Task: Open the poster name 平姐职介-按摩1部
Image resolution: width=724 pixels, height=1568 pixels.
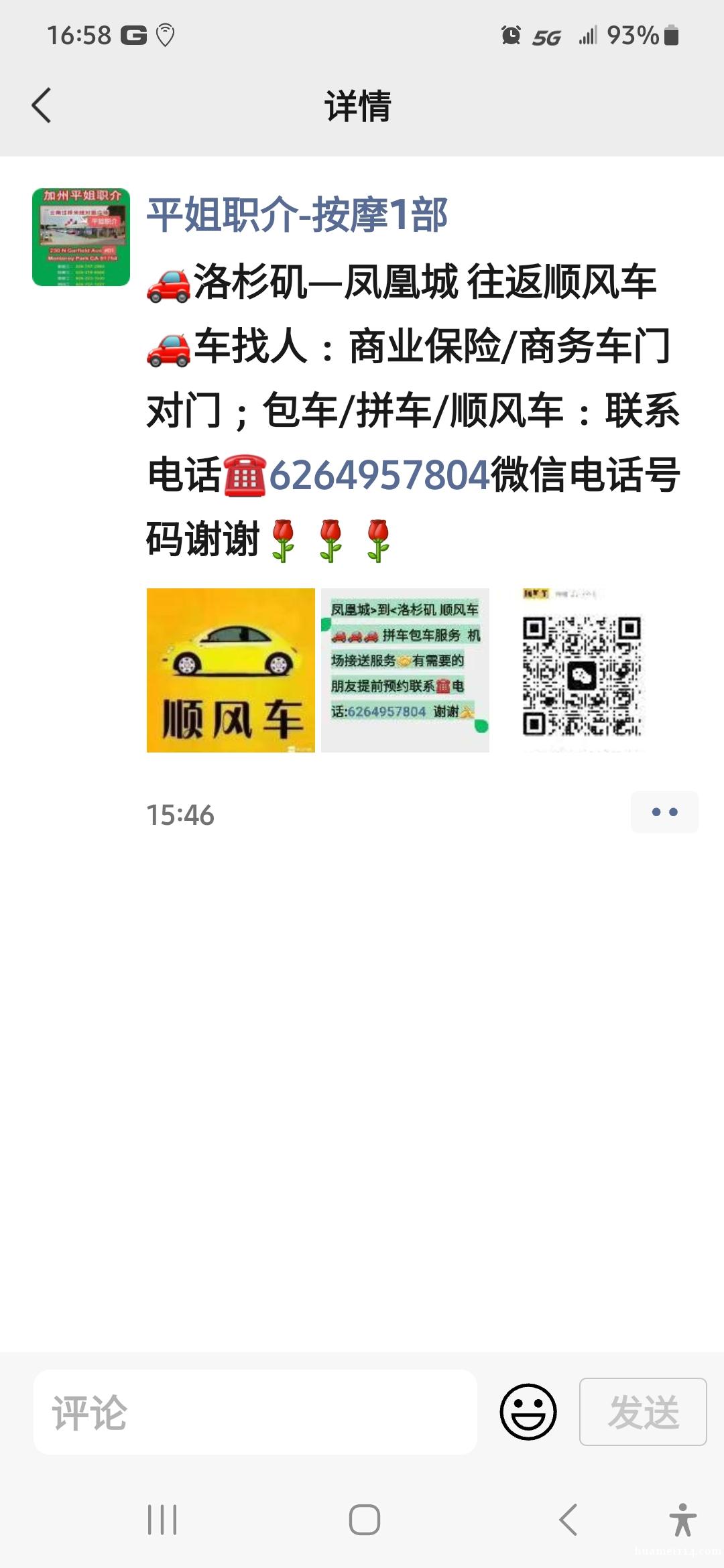Action: pyautogui.click(x=297, y=215)
